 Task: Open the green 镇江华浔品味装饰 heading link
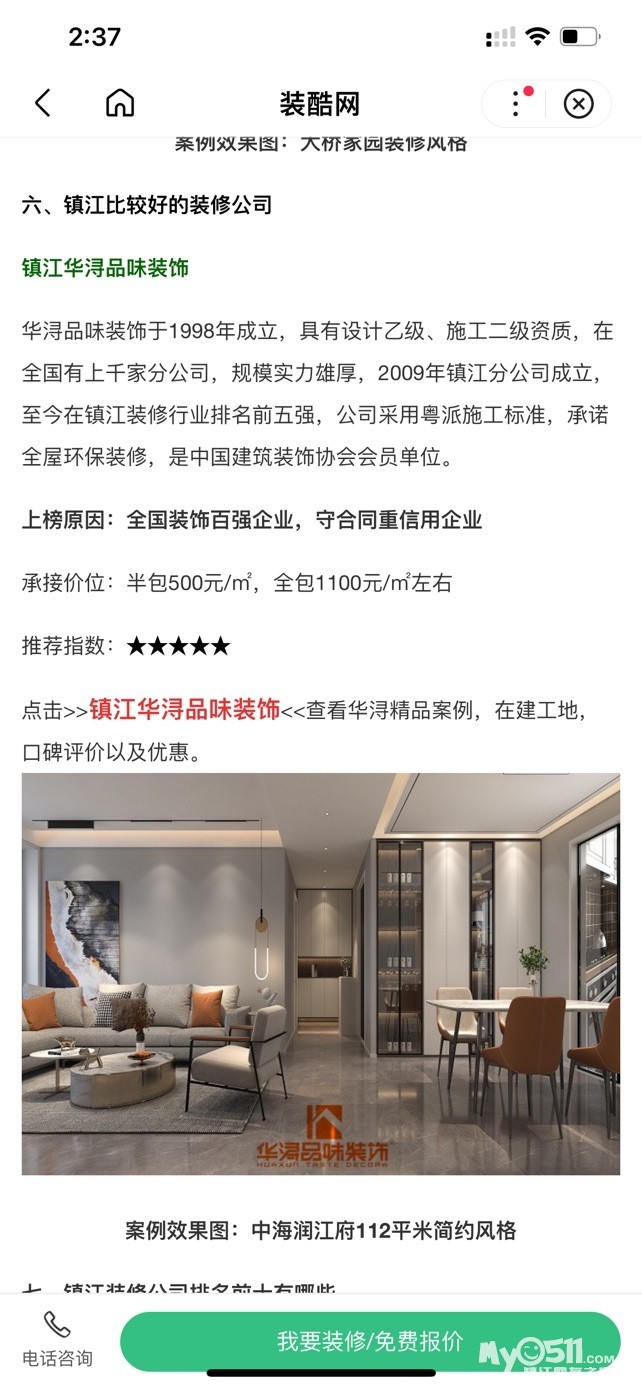pos(105,268)
